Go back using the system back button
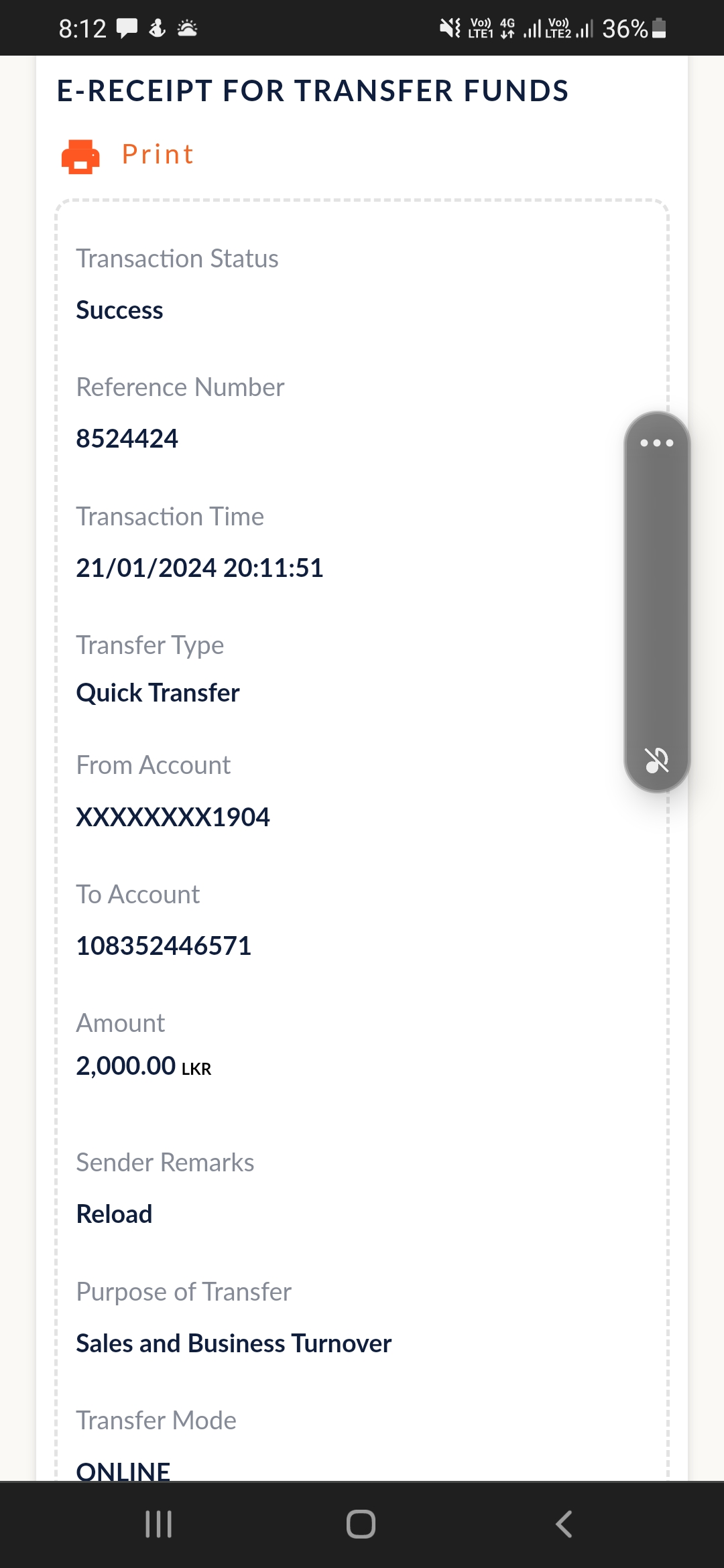Image resolution: width=724 pixels, height=1568 pixels. coord(564,1524)
